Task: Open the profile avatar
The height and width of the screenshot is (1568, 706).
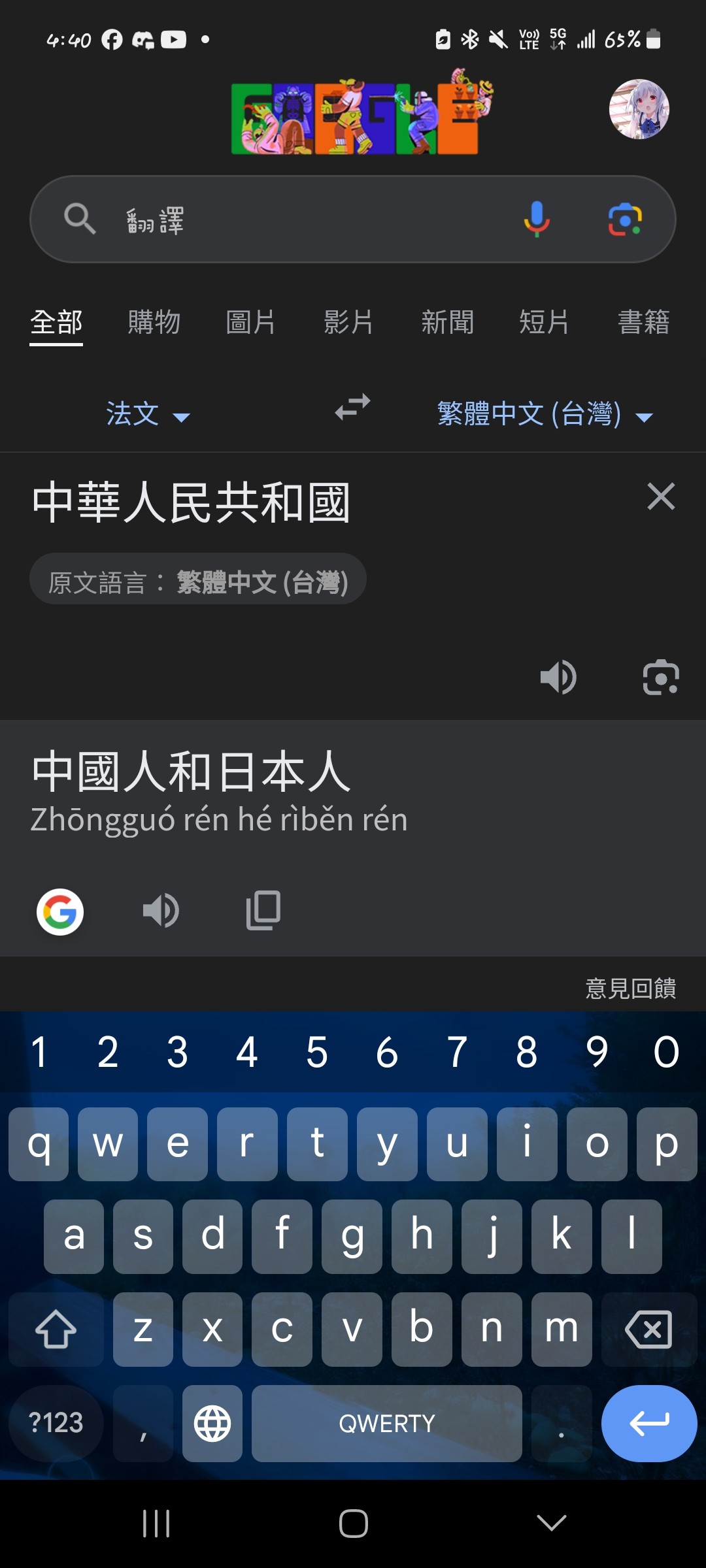Action: click(x=639, y=109)
